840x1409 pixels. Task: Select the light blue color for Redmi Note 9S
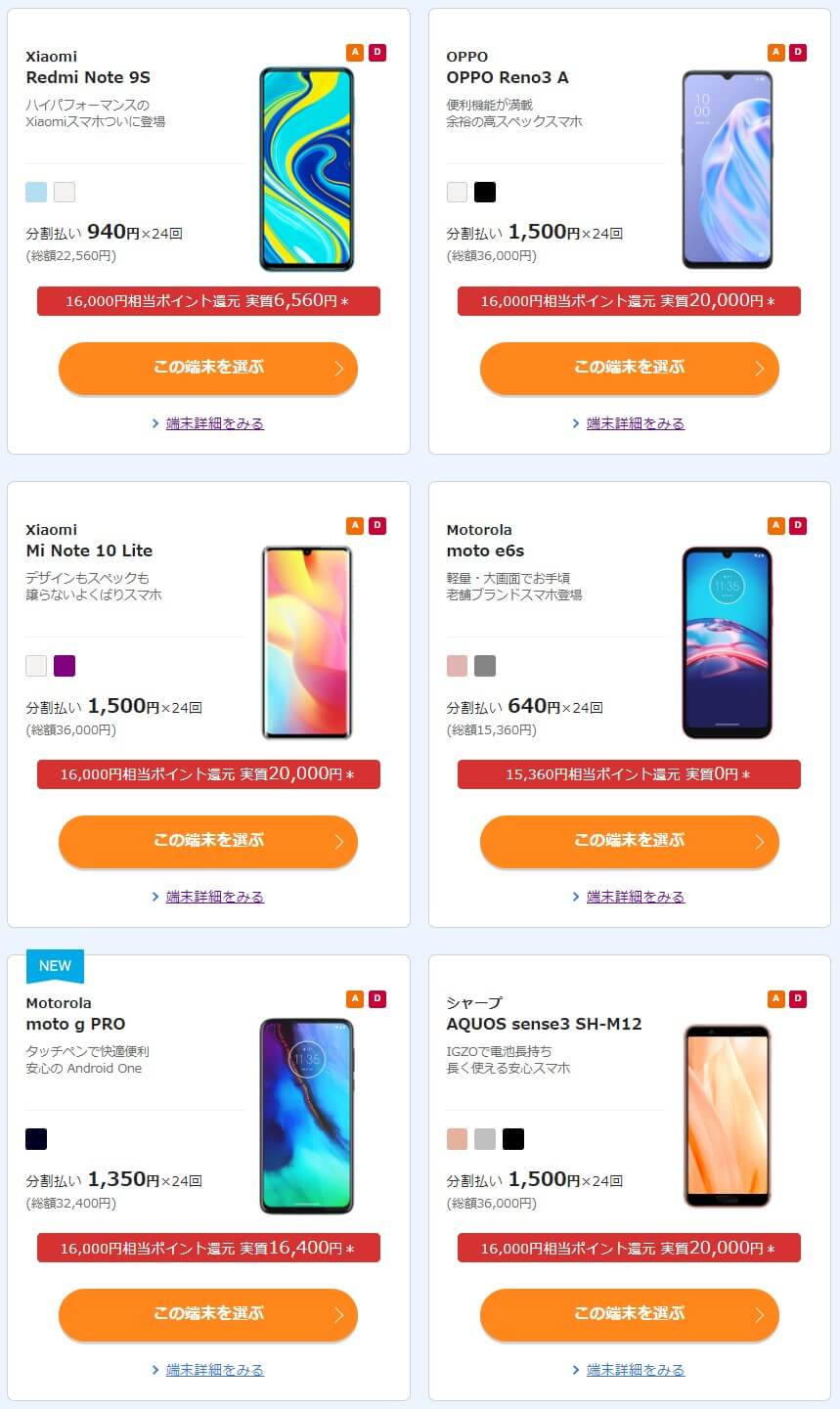point(36,192)
